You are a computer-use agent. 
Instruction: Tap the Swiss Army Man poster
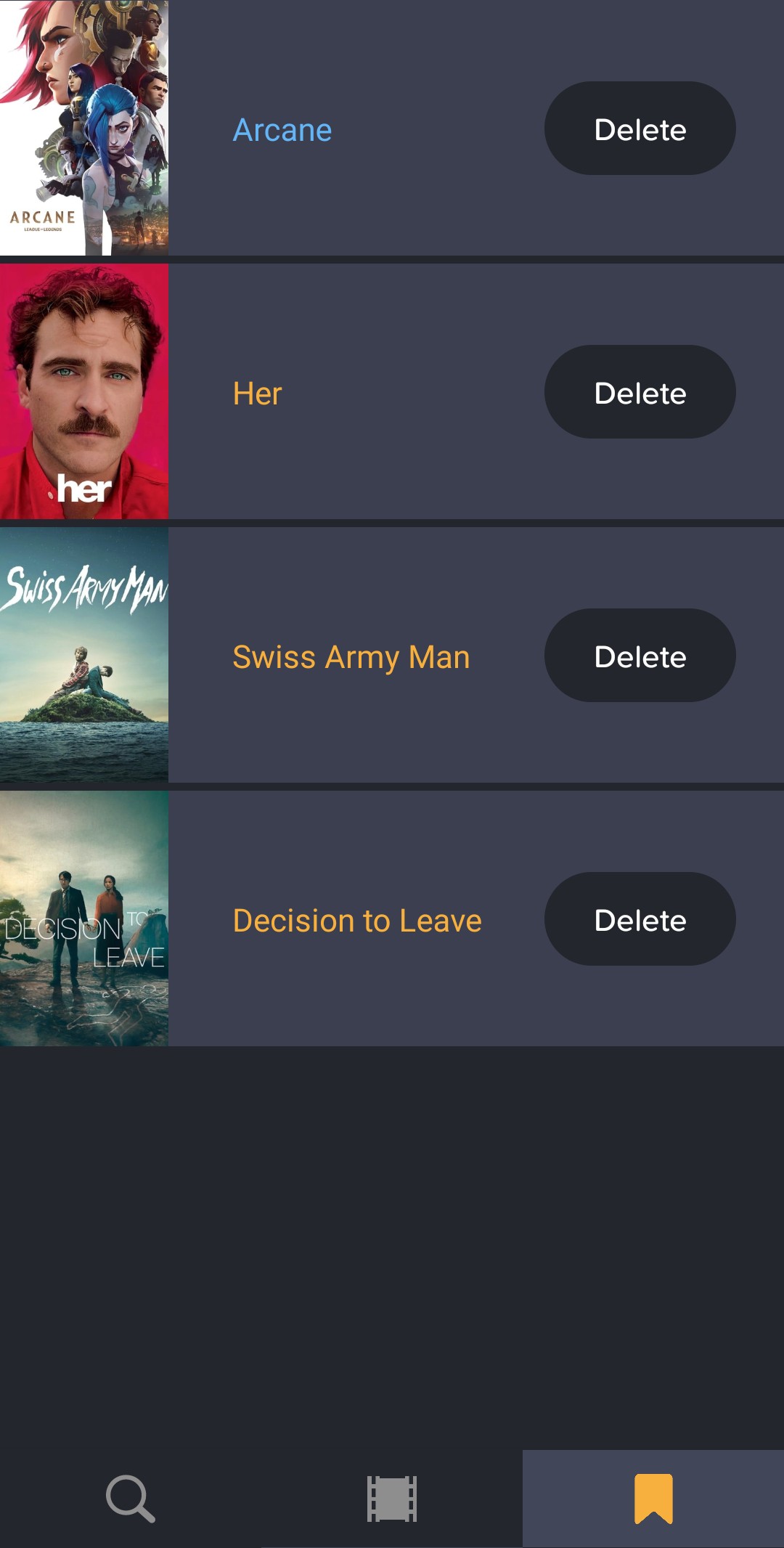pos(84,655)
